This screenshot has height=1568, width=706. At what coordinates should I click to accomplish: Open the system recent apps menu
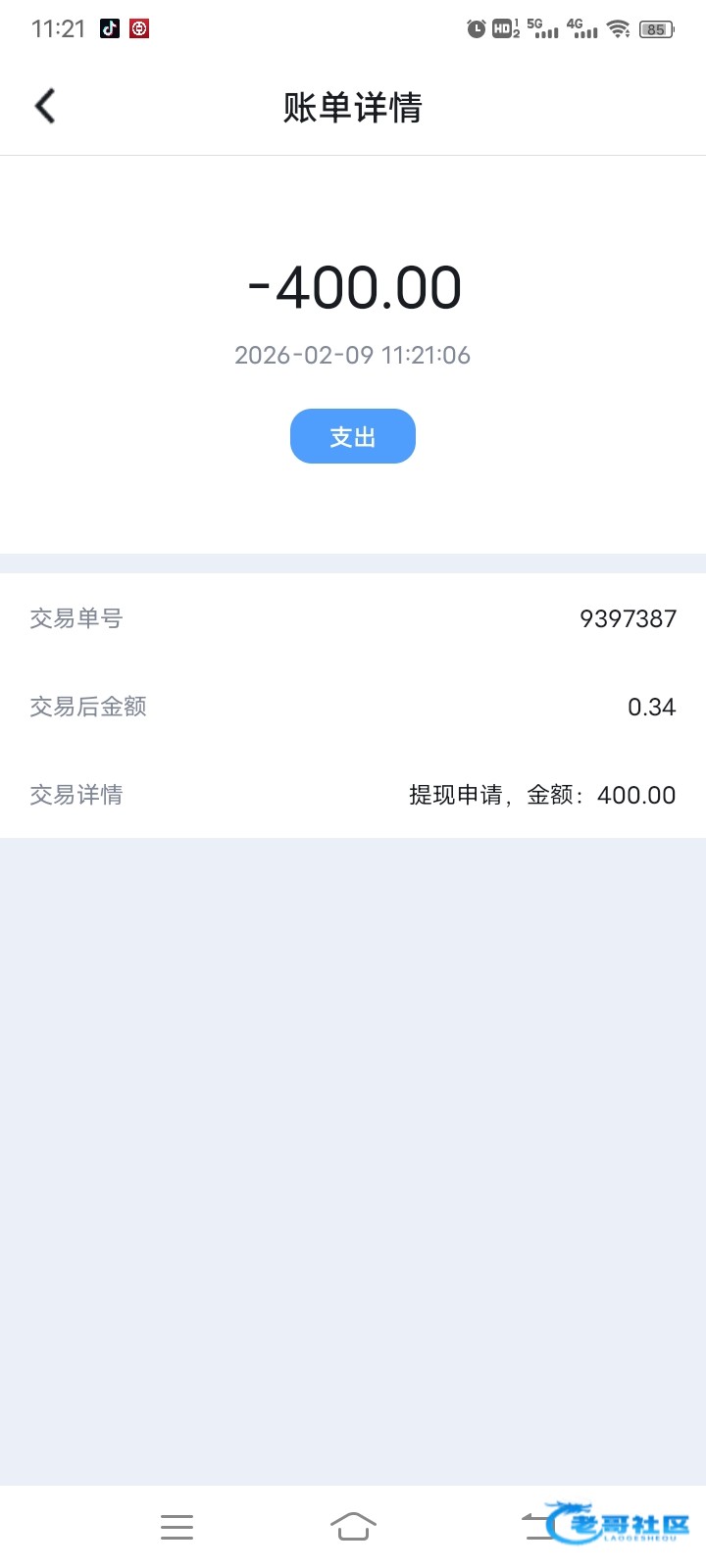click(176, 1526)
